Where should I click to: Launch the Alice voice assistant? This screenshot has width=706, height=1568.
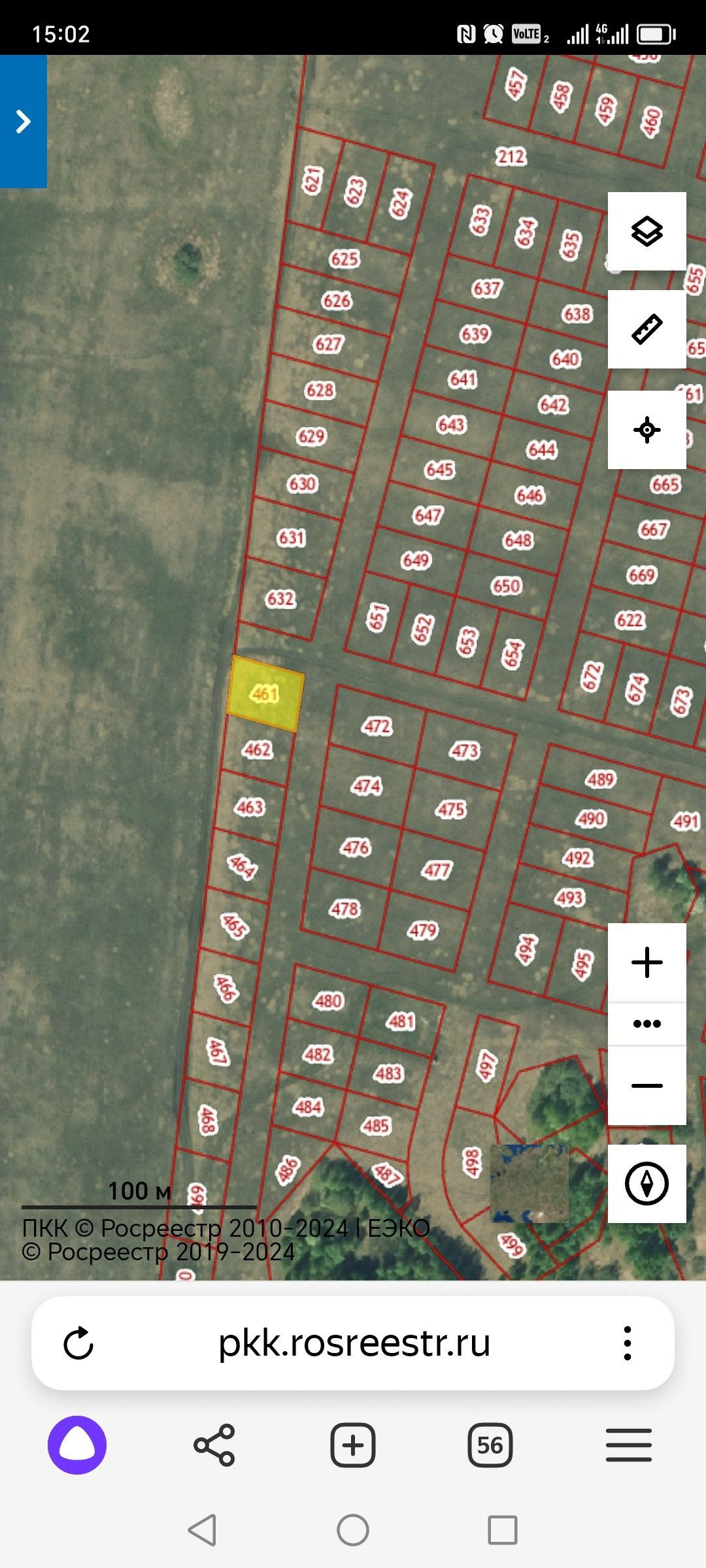(x=77, y=1445)
